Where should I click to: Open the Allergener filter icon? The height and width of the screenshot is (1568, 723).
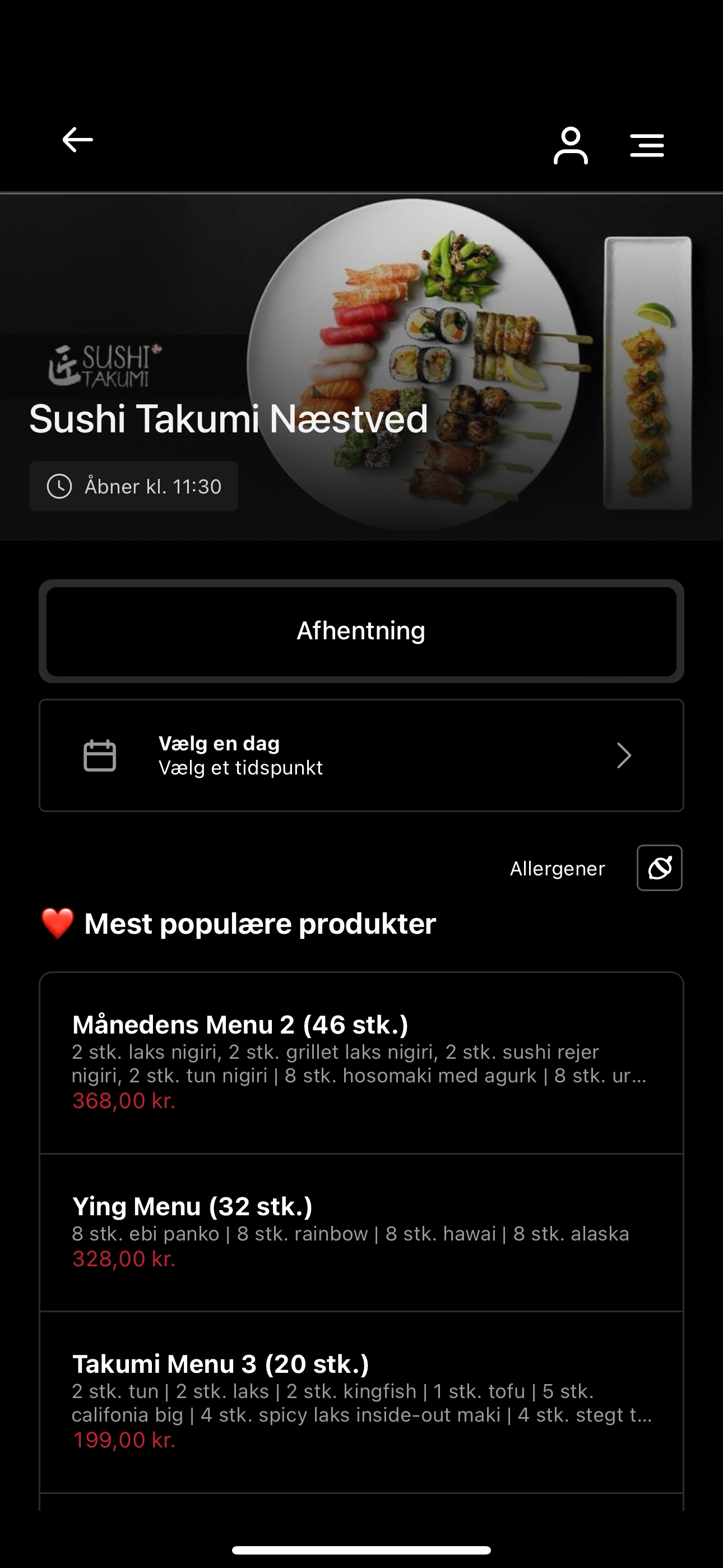[660, 868]
